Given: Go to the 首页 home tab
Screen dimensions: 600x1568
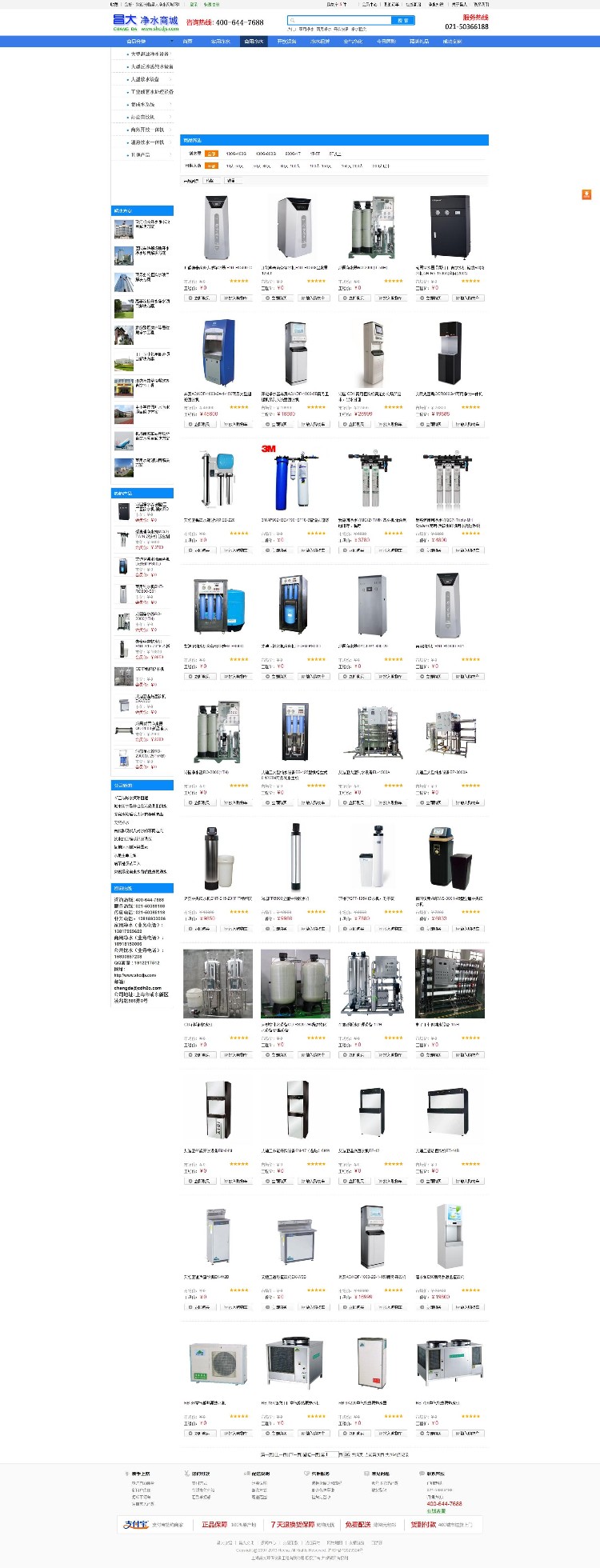Looking at the screenshot, I should click(187, 42).
